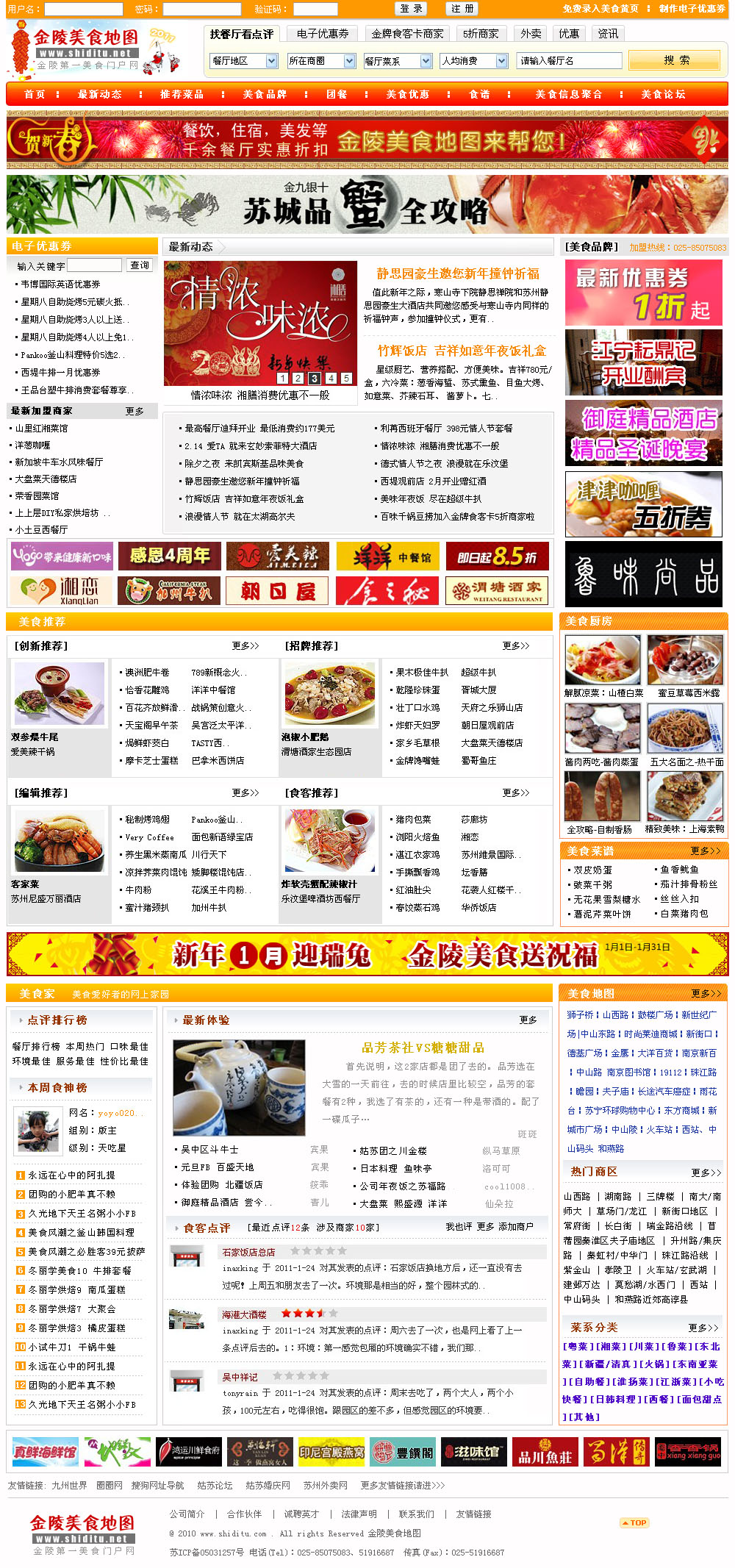
Task: Open 更多 for 创新推荐
Action: tap(245, 645)
